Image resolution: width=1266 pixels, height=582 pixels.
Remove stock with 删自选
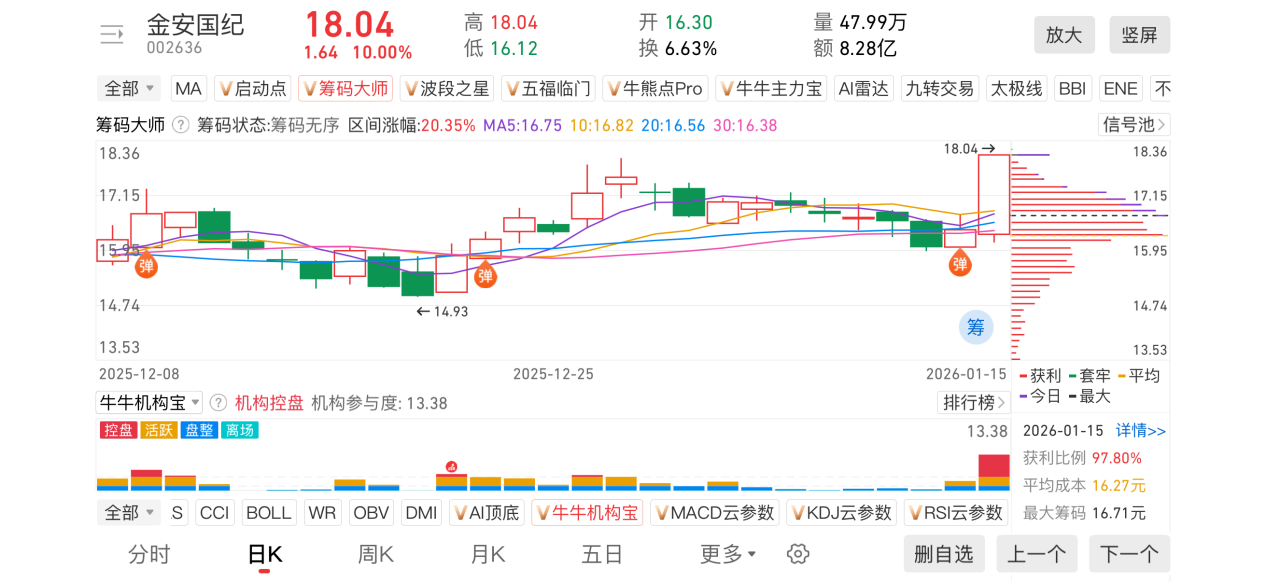(x=944, y=554)
